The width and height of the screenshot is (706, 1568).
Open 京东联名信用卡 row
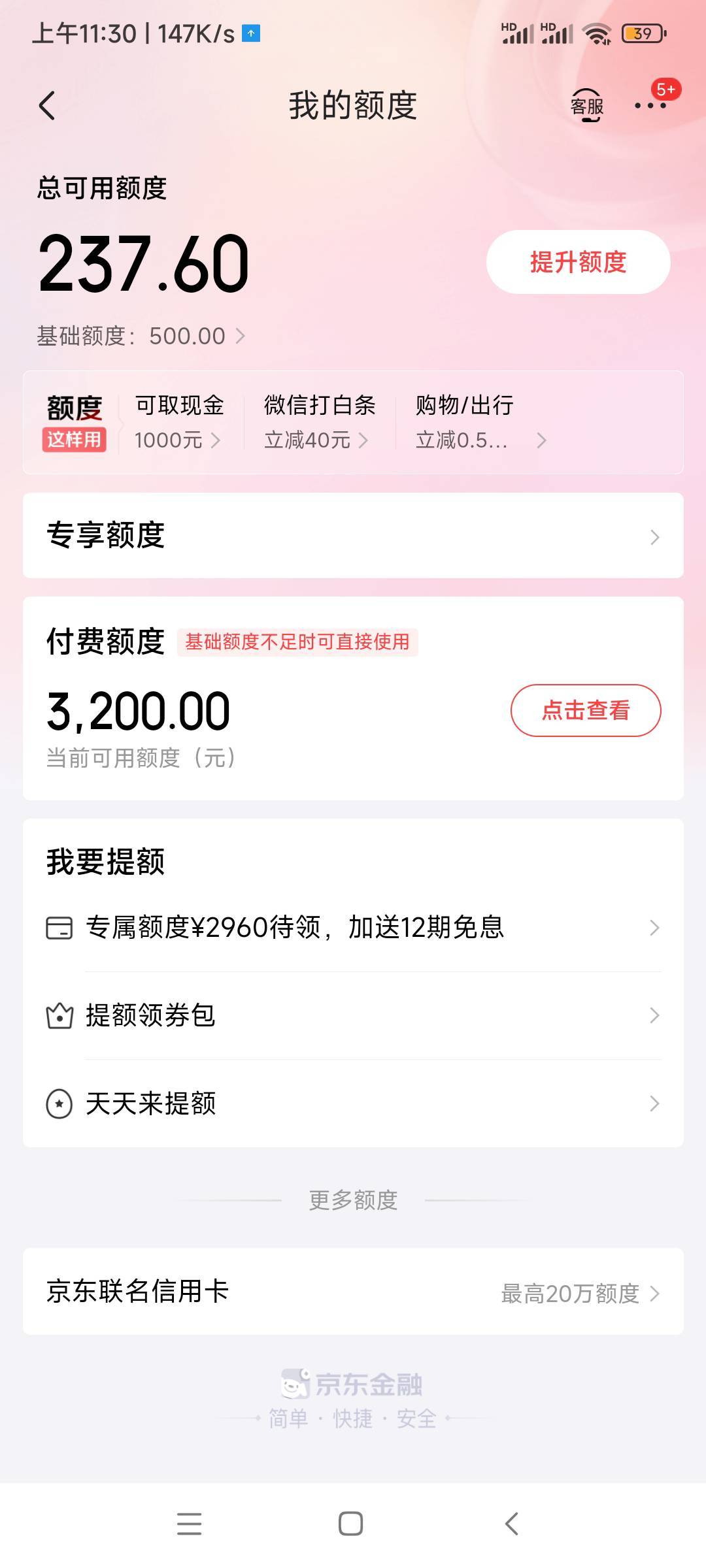[x=353, y=1292]
